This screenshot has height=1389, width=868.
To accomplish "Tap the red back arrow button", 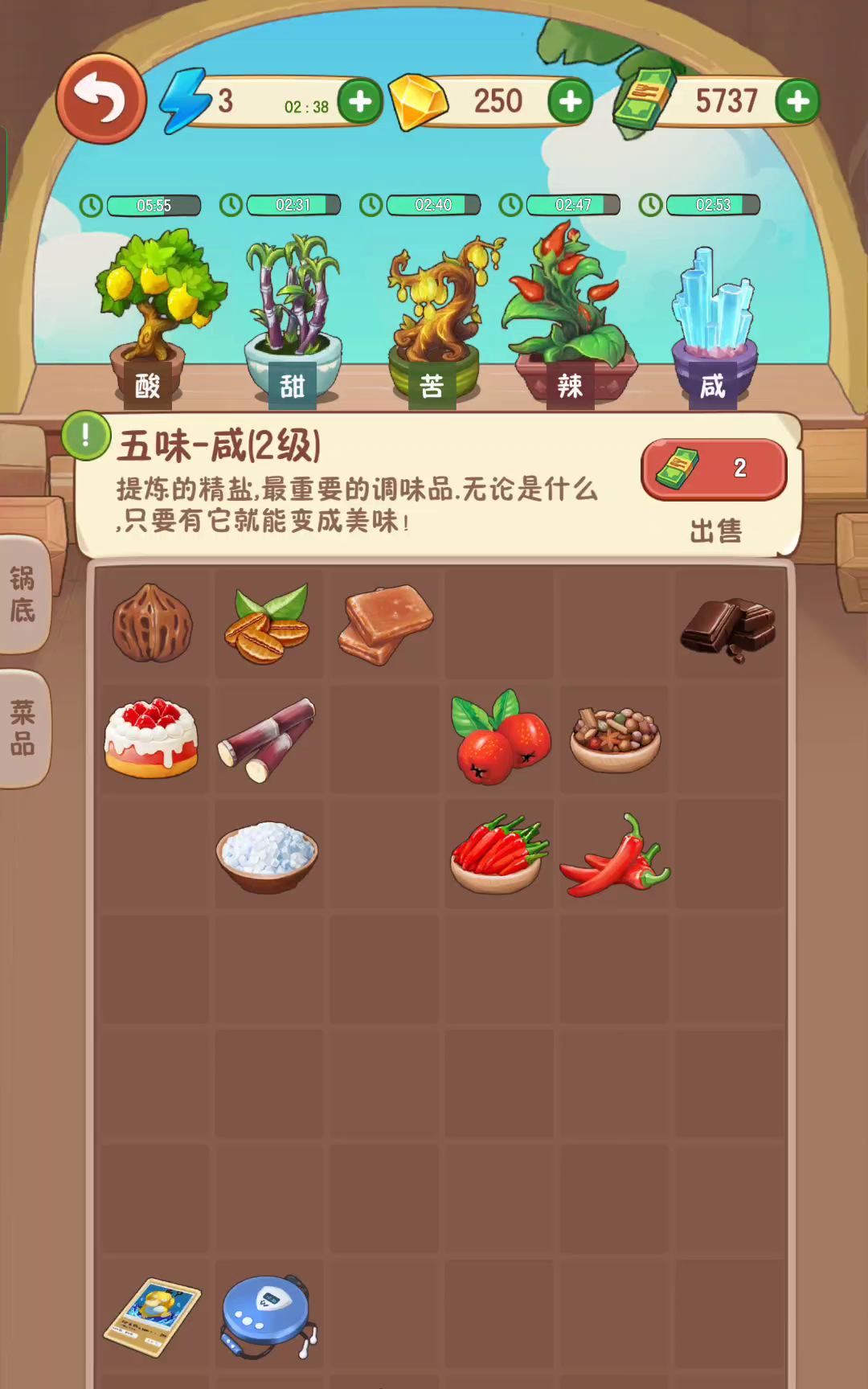I will [x=101, y=99].
